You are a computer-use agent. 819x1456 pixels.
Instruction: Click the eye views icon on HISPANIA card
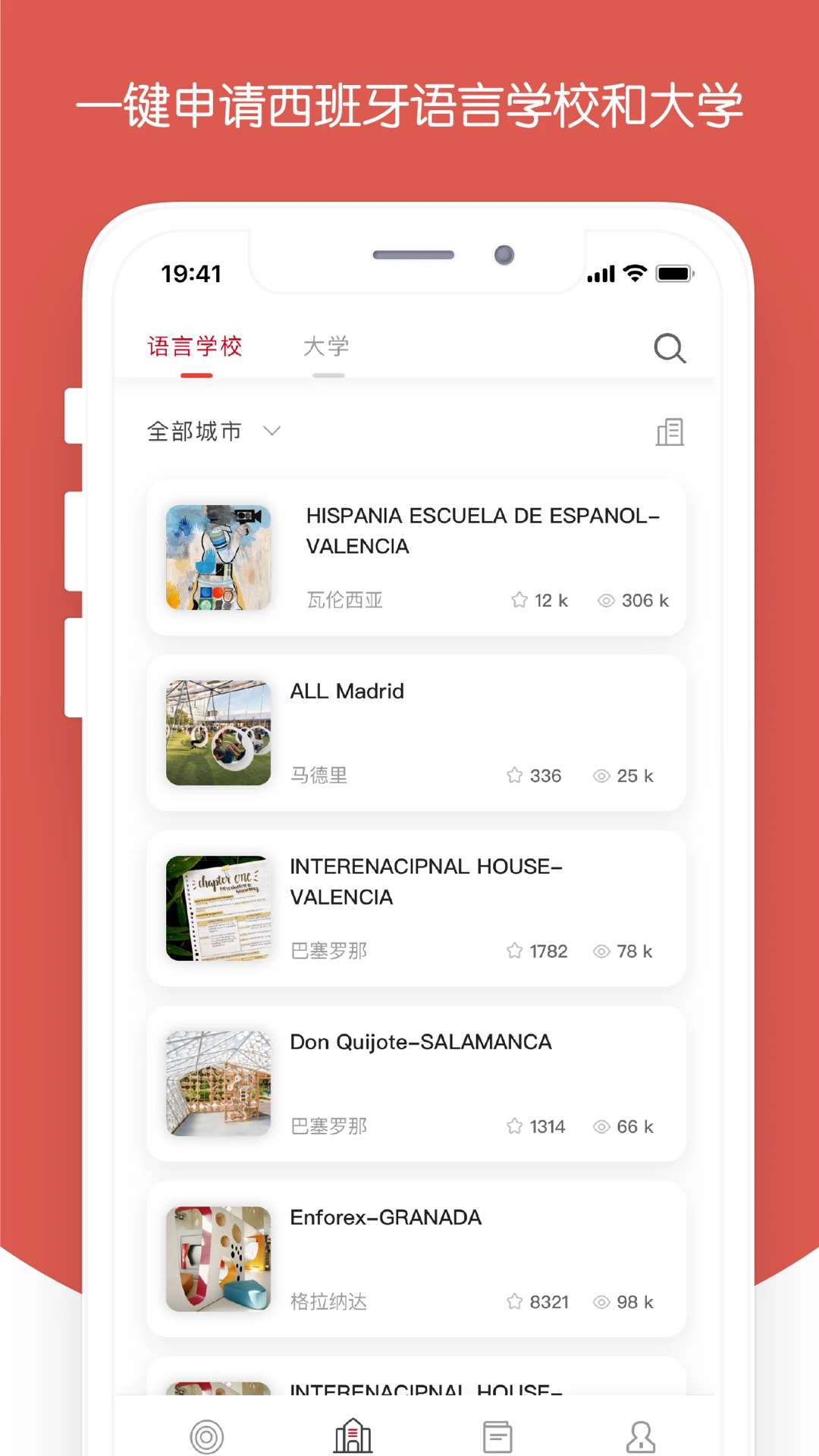pos(605,600)
